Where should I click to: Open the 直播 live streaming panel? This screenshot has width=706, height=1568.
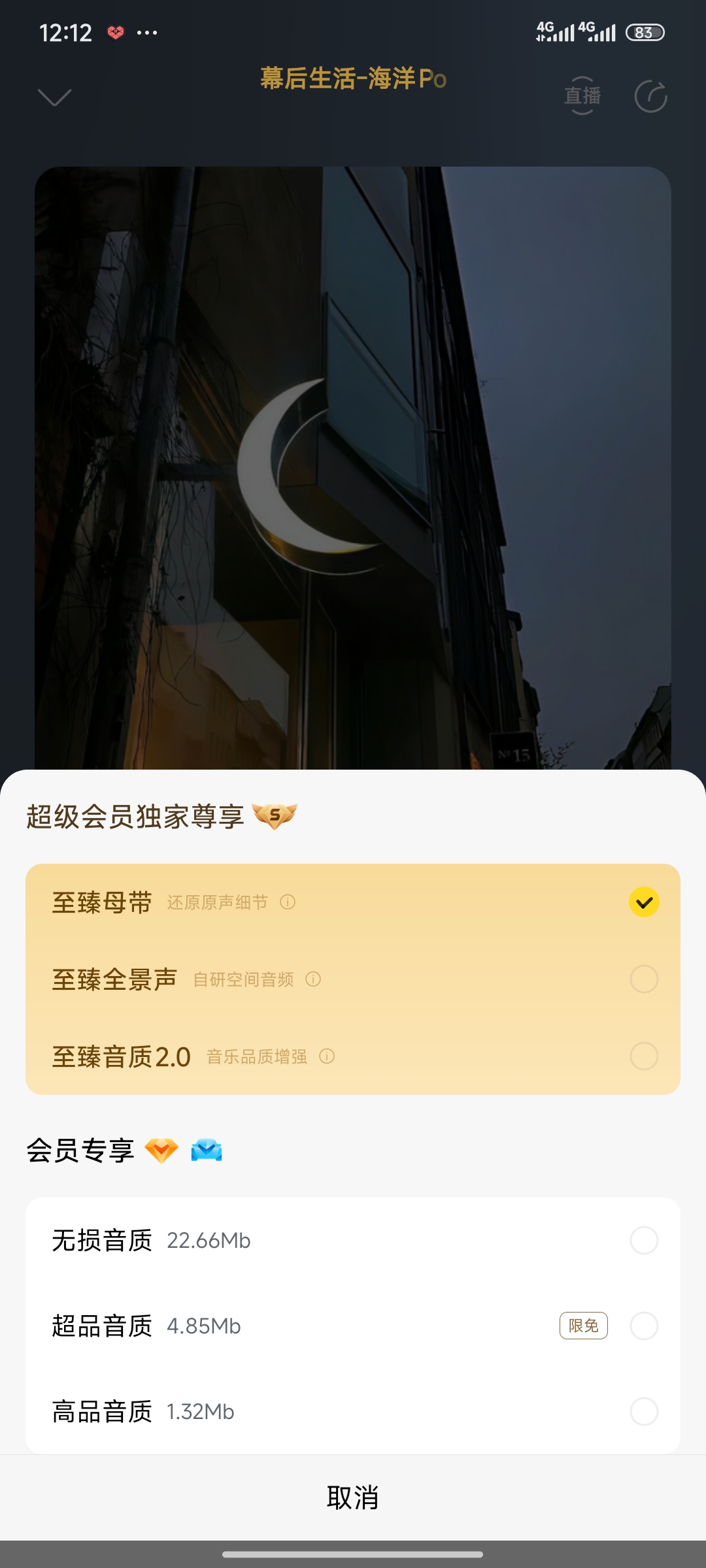(582, 97)
